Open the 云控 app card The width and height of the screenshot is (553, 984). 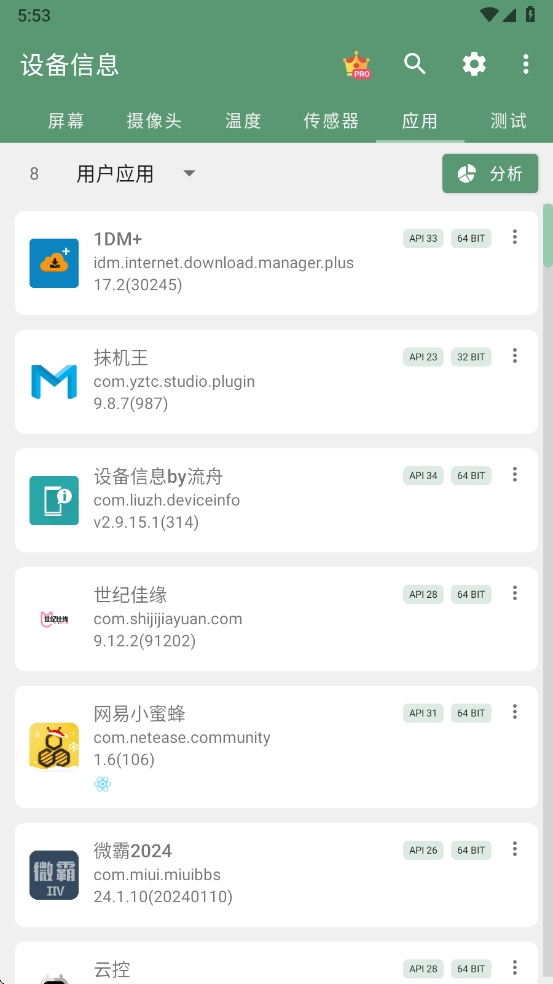(x=276, y=963)
